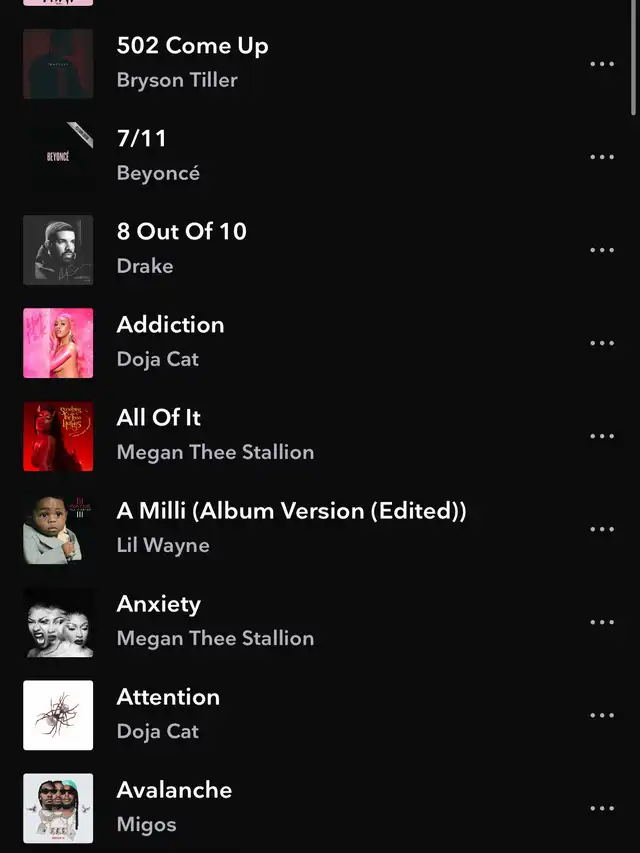Open more options for All Of It
The width and height of the screenshot is (640, 853).
point(602,436)
